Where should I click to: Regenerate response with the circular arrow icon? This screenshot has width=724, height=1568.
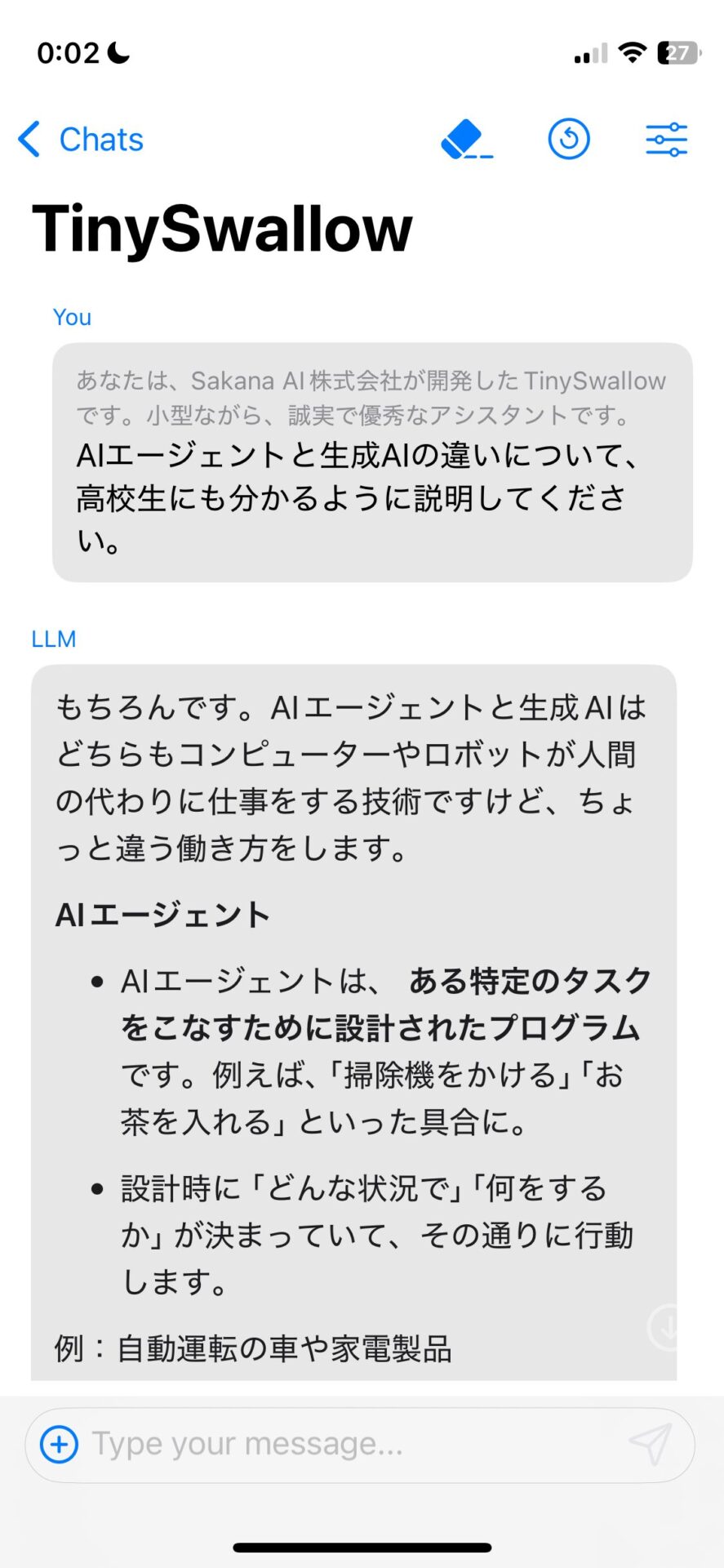(x=568, y=140)
